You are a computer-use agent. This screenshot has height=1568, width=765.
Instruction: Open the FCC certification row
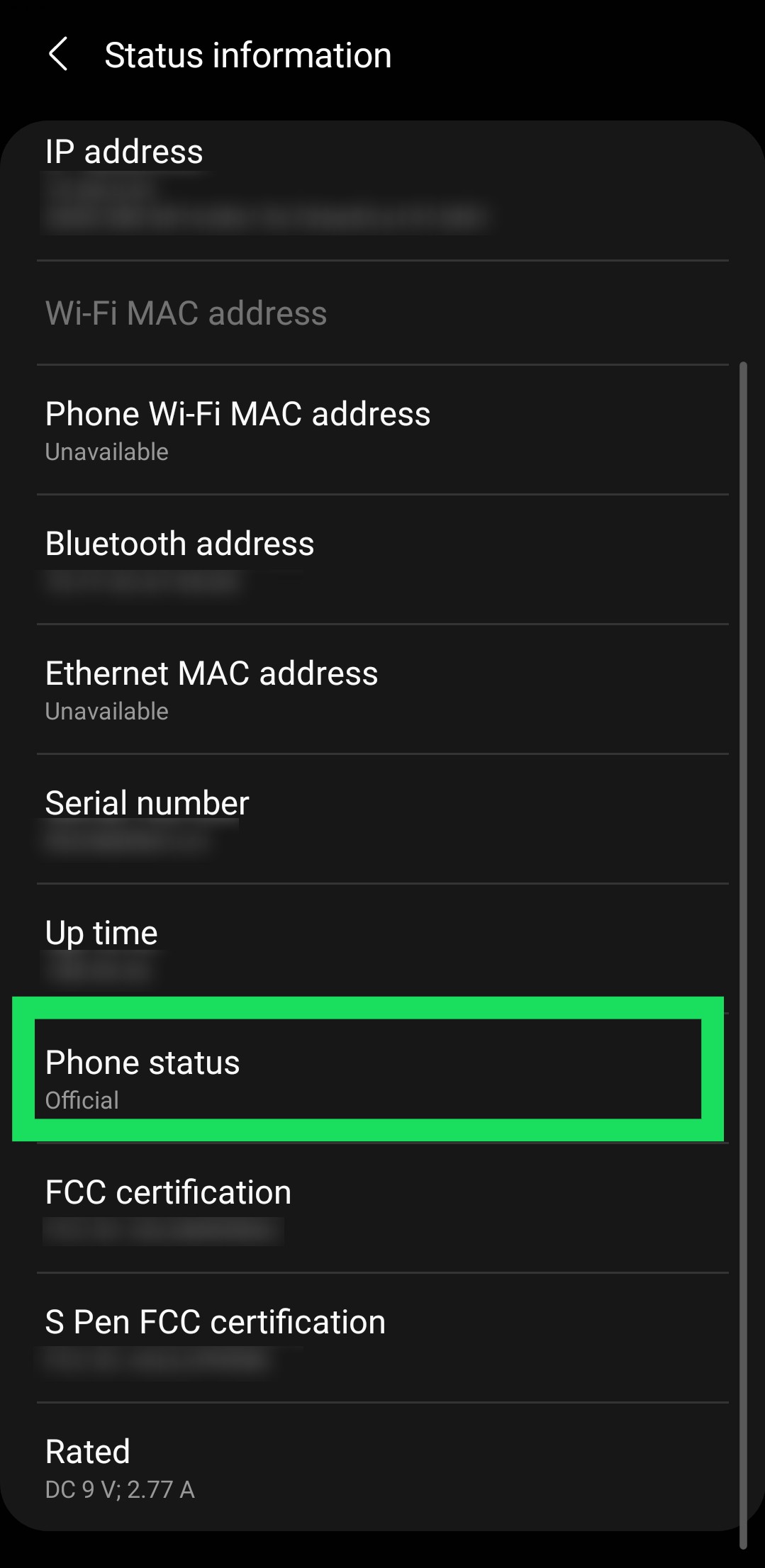383,1209
